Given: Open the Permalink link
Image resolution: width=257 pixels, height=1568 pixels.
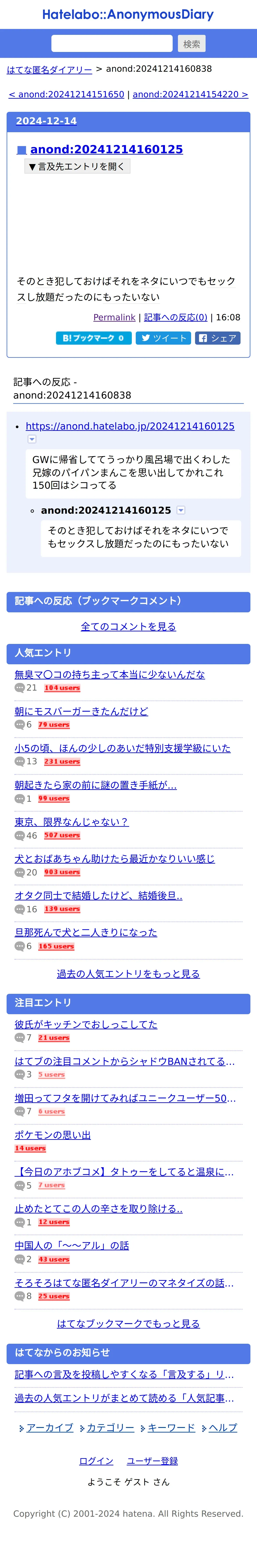Looking at the screenshot, I should pos(114,317).
